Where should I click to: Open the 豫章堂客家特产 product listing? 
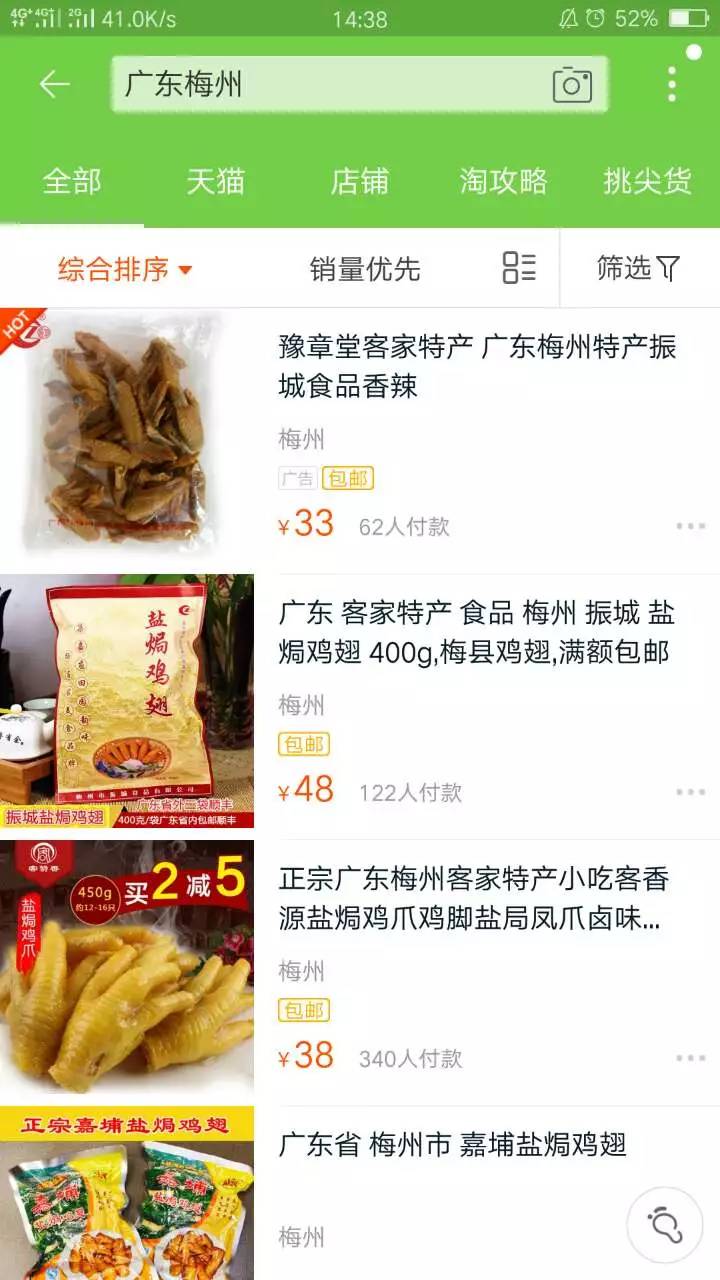tap(477, 366)
